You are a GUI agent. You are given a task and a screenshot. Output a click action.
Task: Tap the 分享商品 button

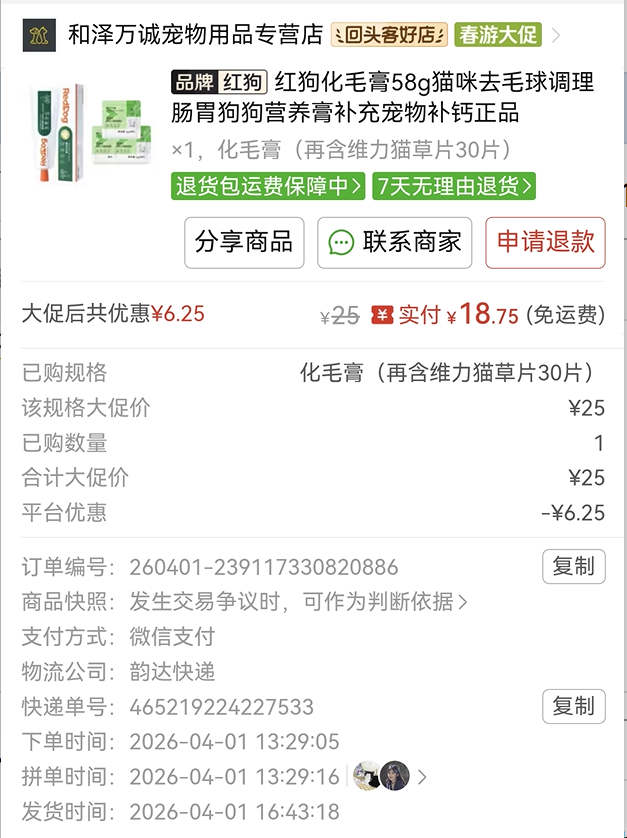[244, 242]
